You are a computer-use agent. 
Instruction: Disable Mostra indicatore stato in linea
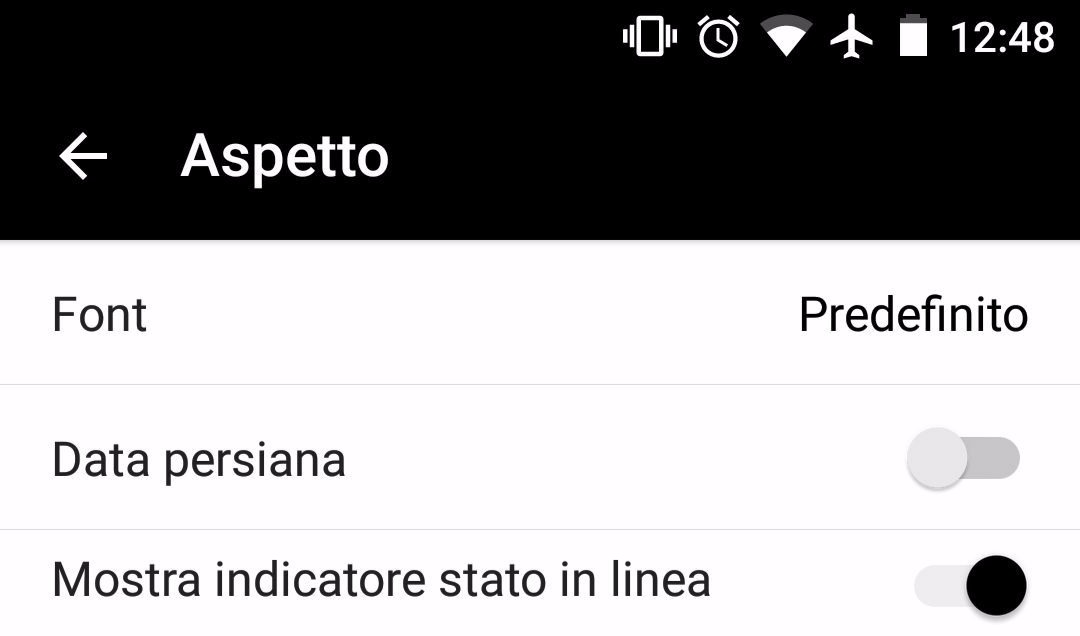(x=970, y=584)
